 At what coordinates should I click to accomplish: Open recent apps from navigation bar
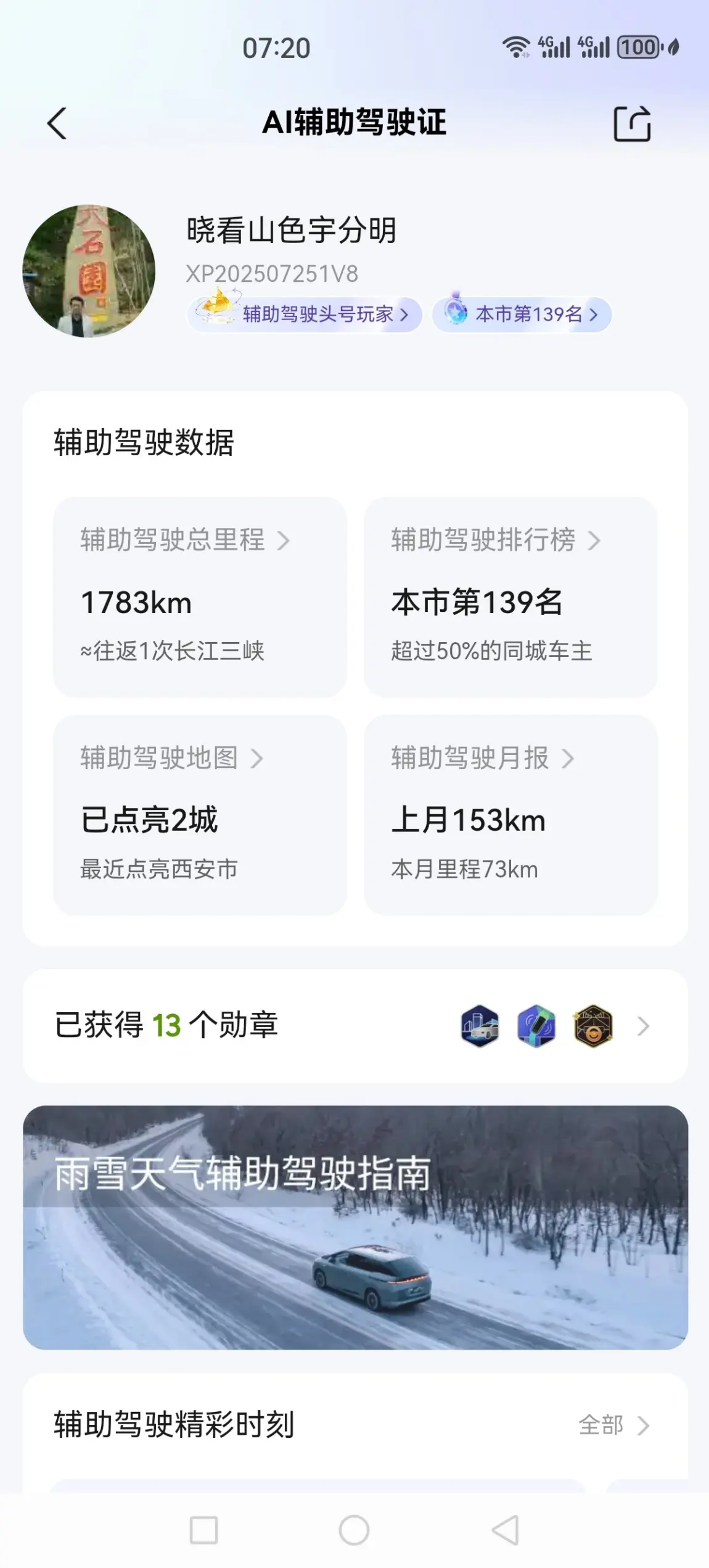[203, 1530]
